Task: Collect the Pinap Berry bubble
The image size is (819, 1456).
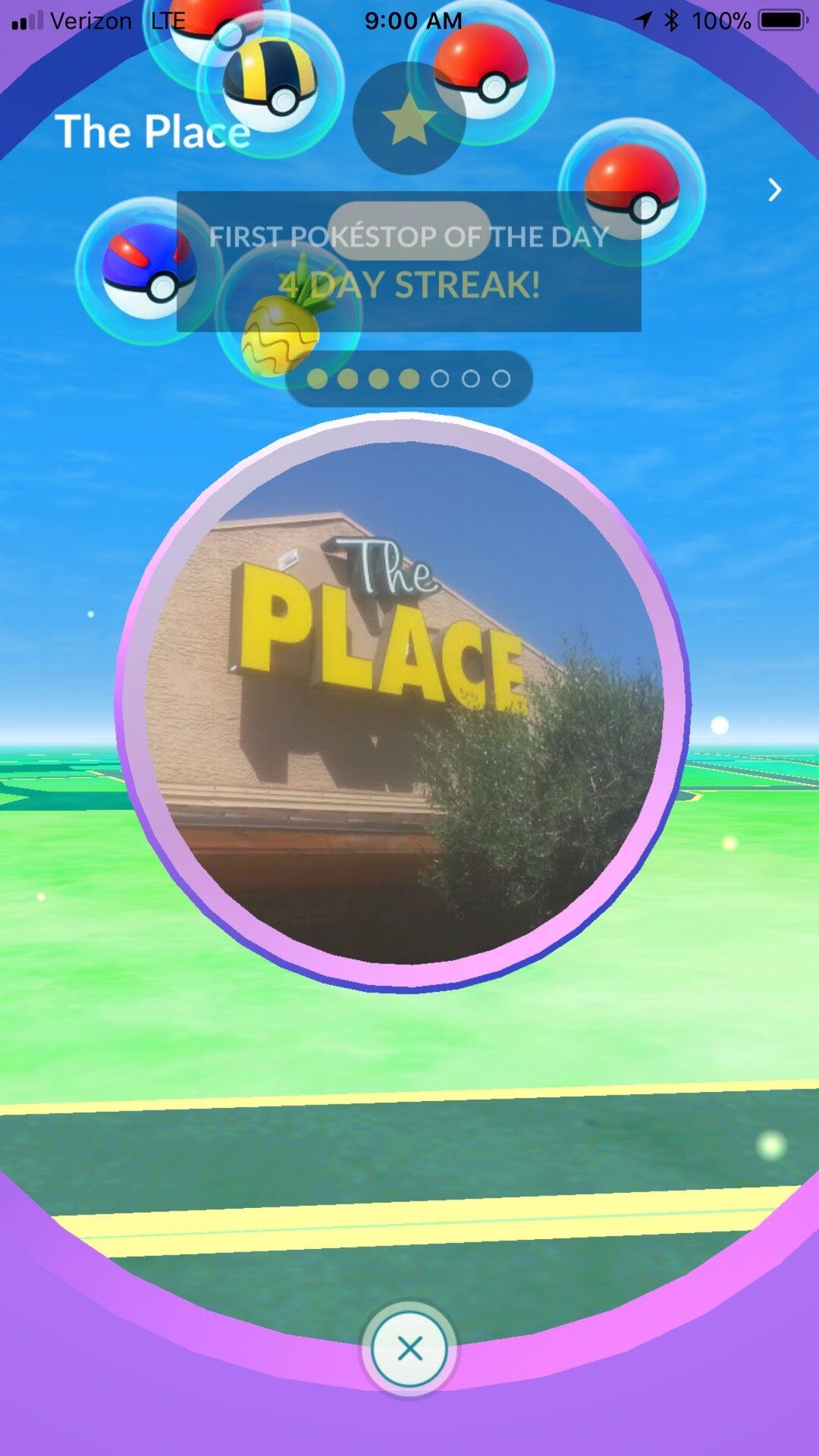Action: click(288, 320)
